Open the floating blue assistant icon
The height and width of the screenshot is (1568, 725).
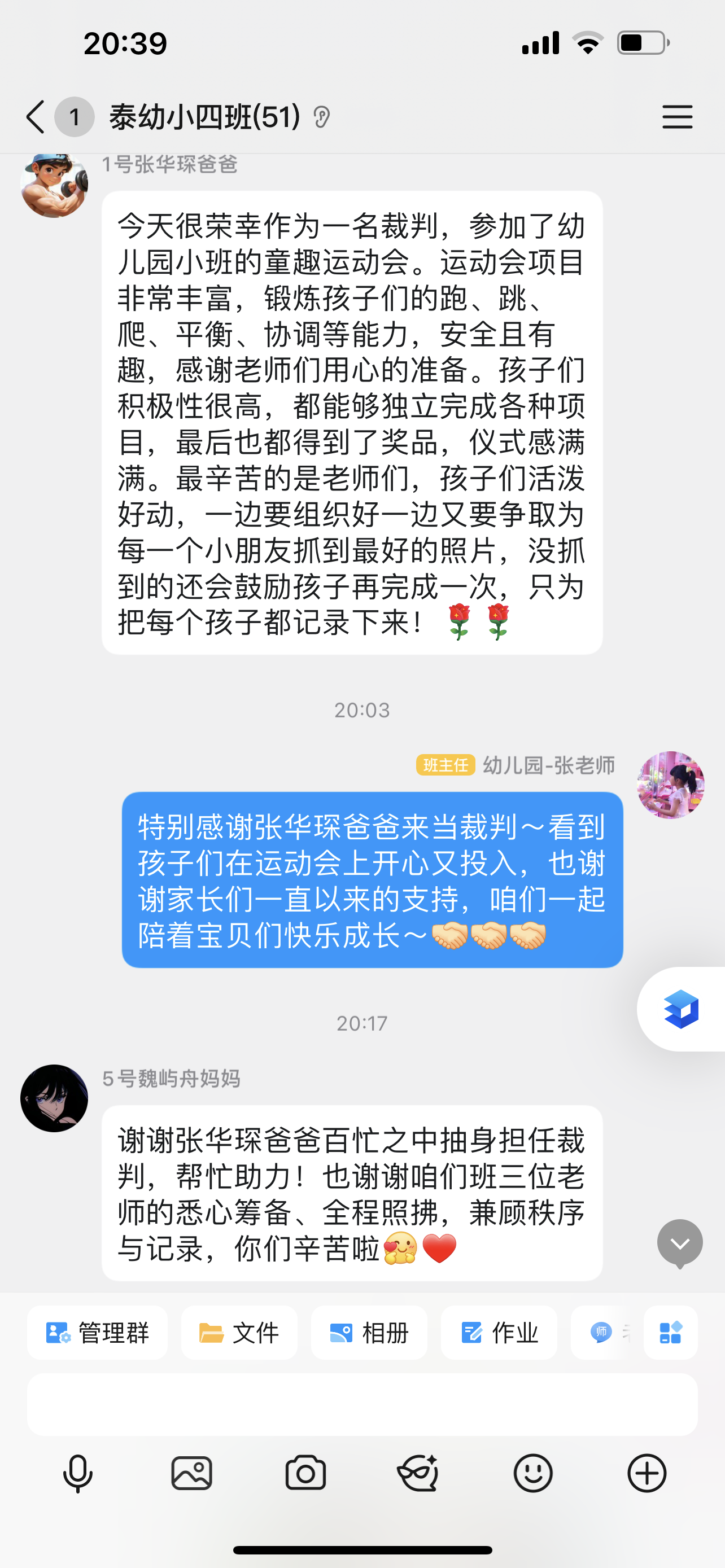(x=681, y=1009)
